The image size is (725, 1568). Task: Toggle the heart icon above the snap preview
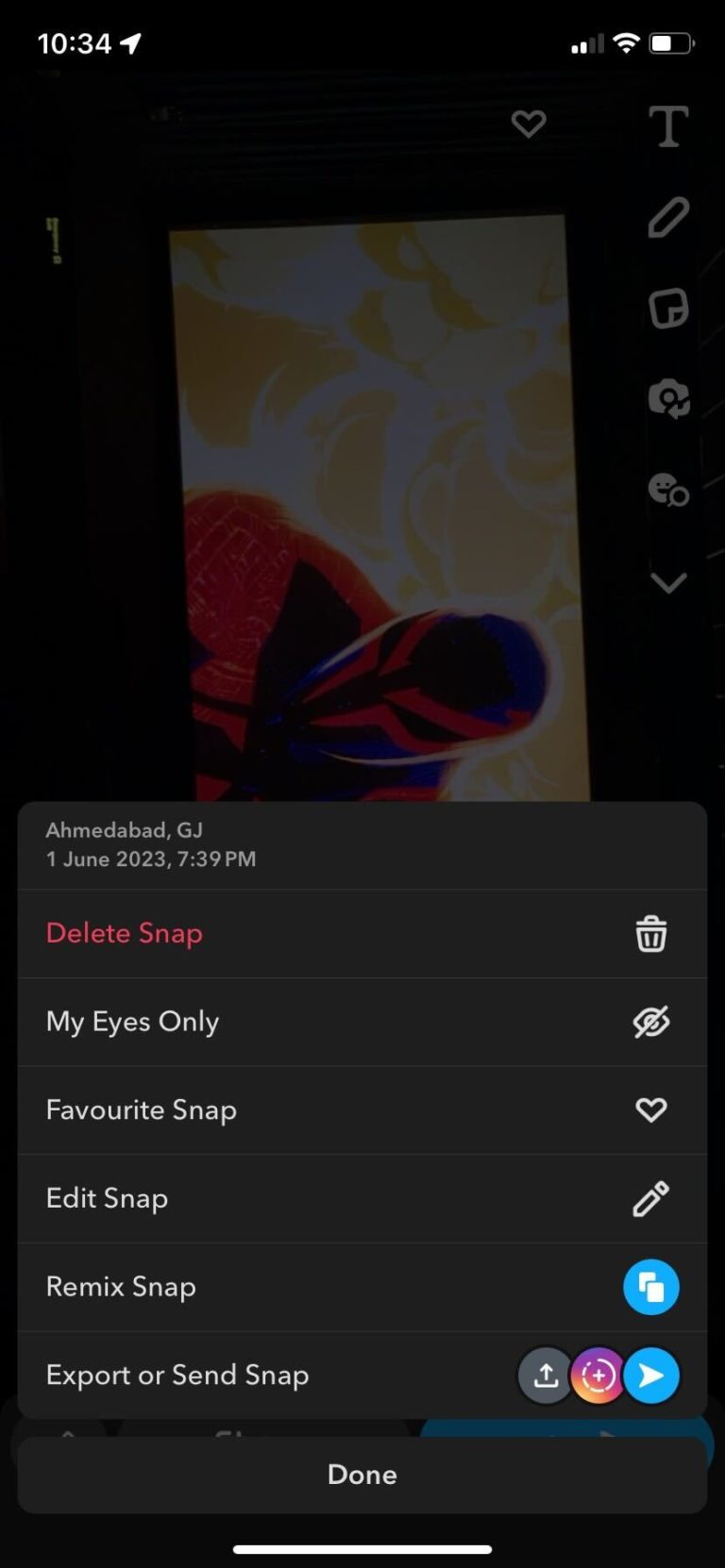528,124
